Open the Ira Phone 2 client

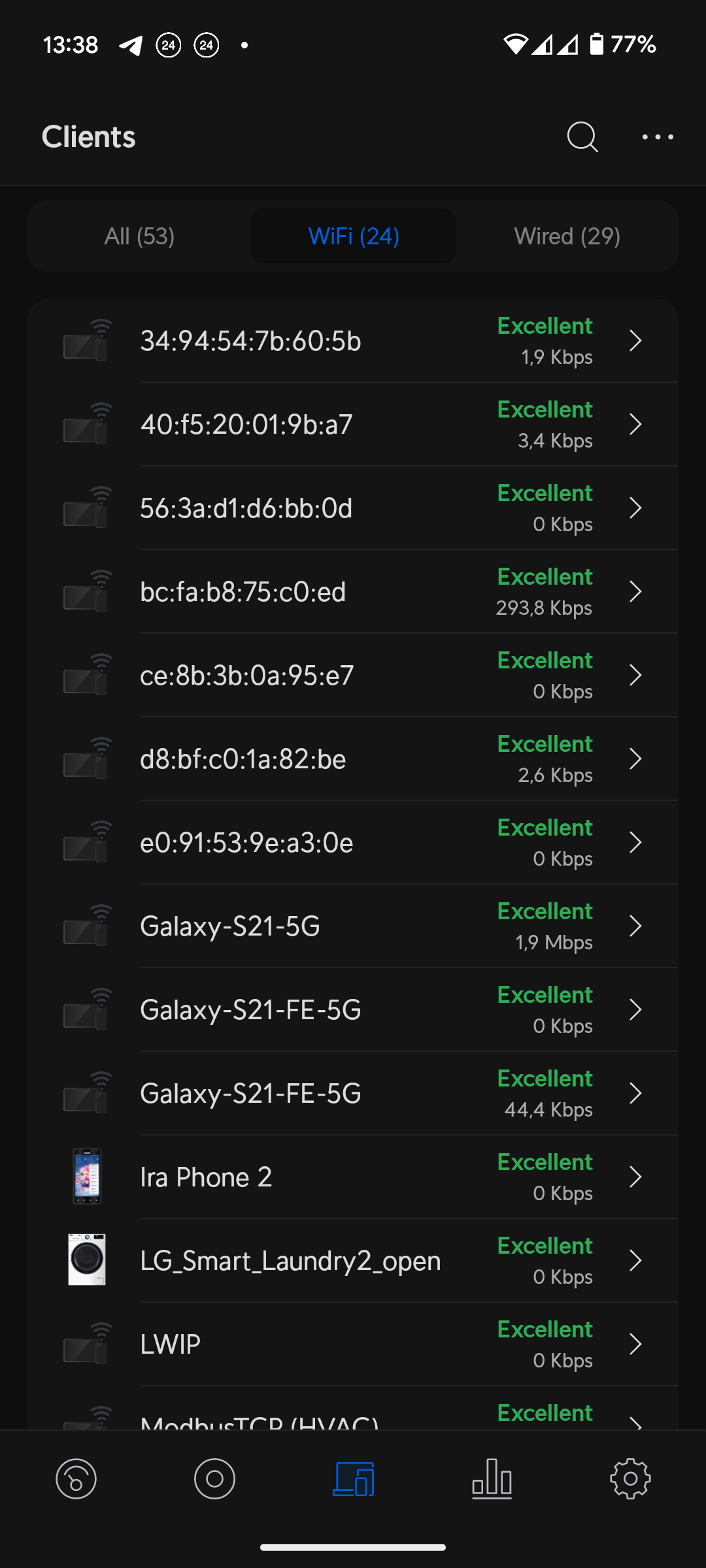[353, 1177]
